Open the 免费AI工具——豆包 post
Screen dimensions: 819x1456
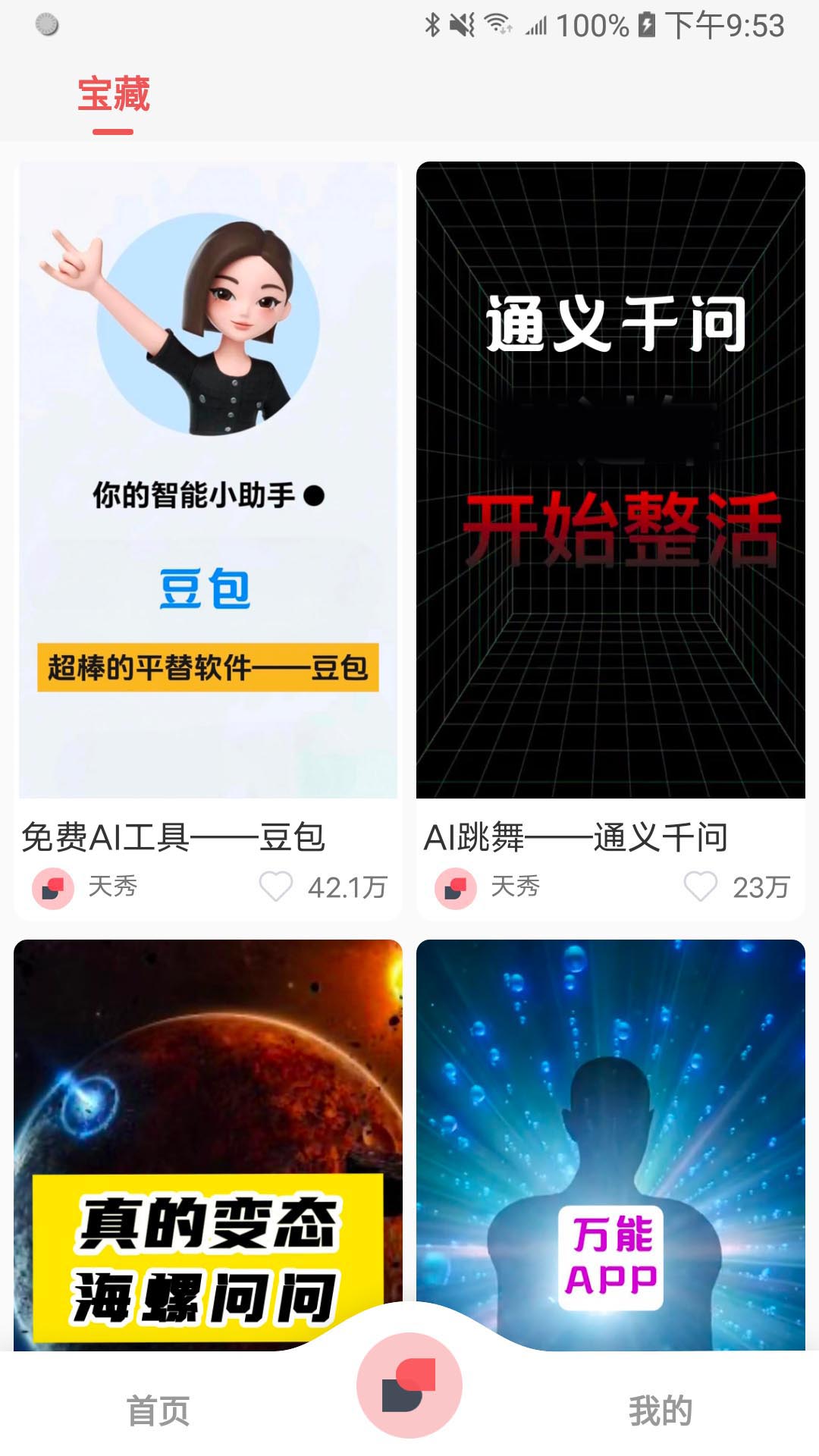(x=173, y=837)
